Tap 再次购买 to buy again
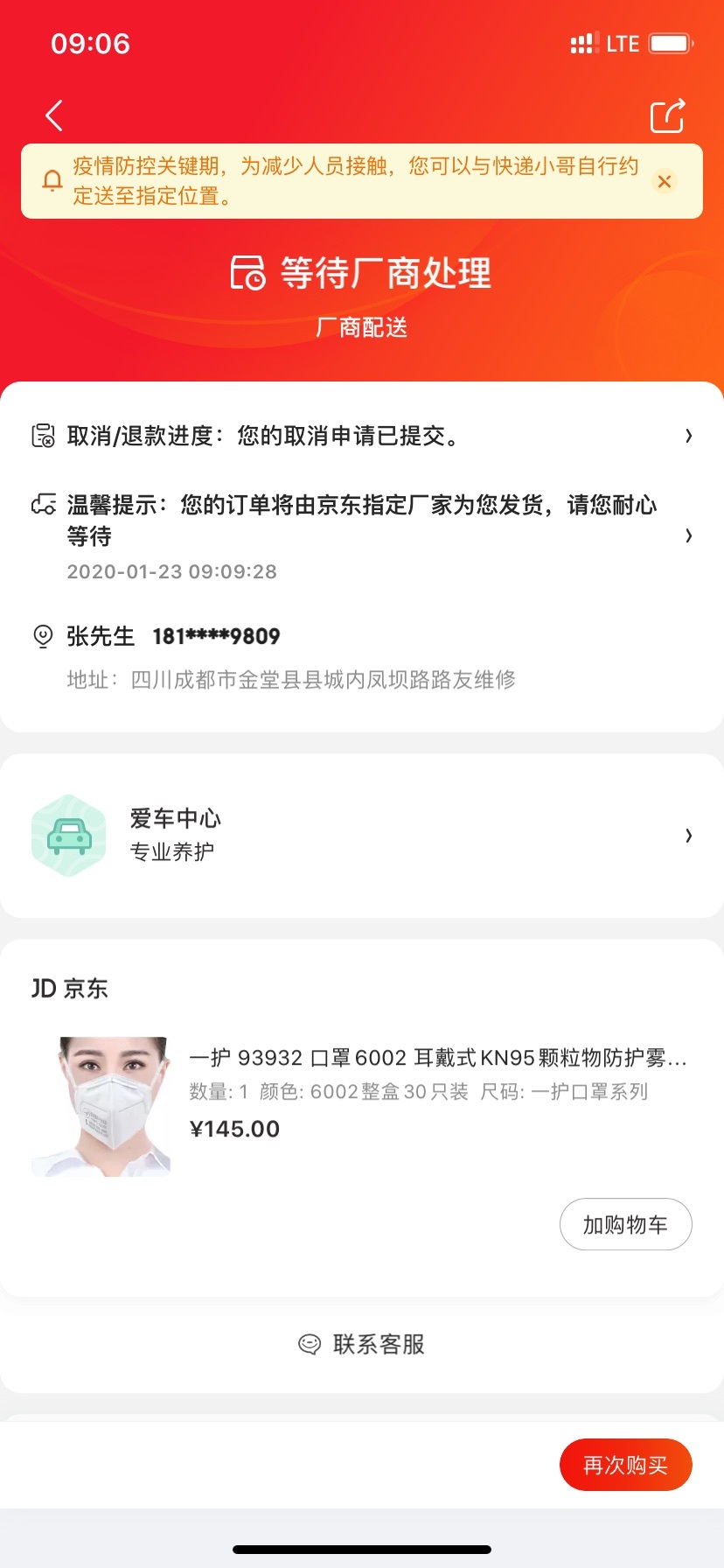Viewport: 724px width, 1568px height. (626, 1465)
